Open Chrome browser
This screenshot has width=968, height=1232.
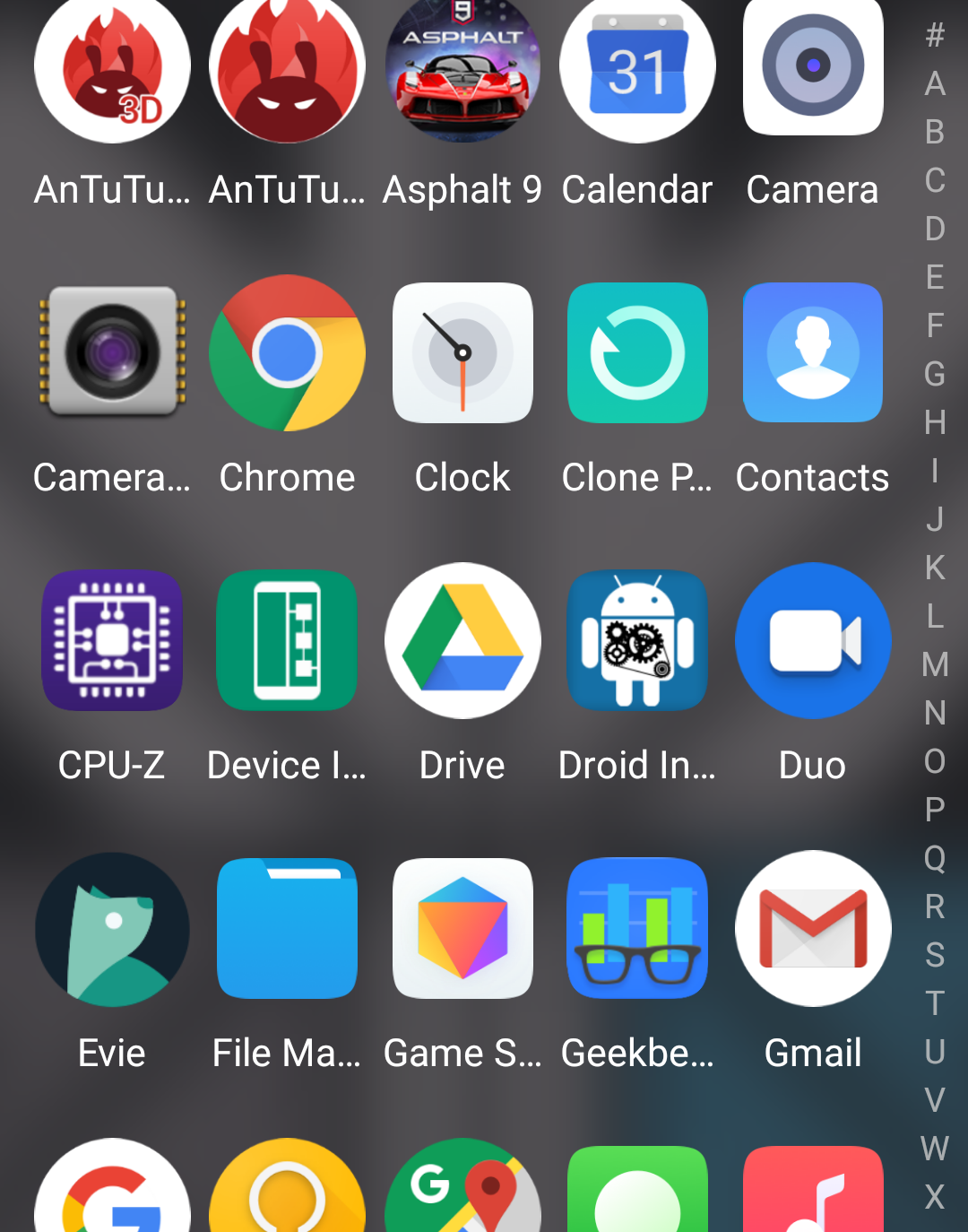[x=287, y=353]
